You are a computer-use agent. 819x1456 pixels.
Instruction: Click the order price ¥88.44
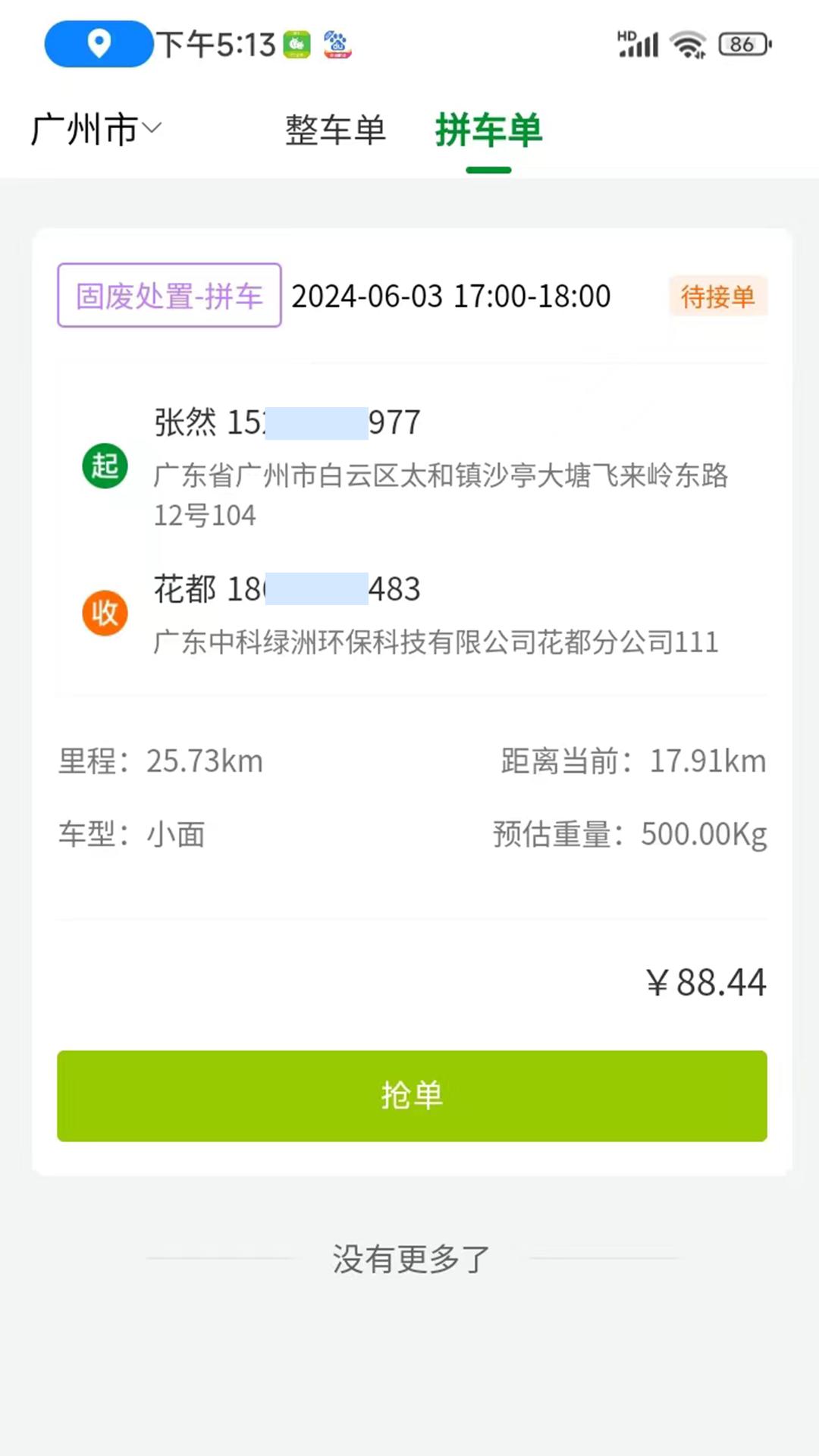pos(707,981)
